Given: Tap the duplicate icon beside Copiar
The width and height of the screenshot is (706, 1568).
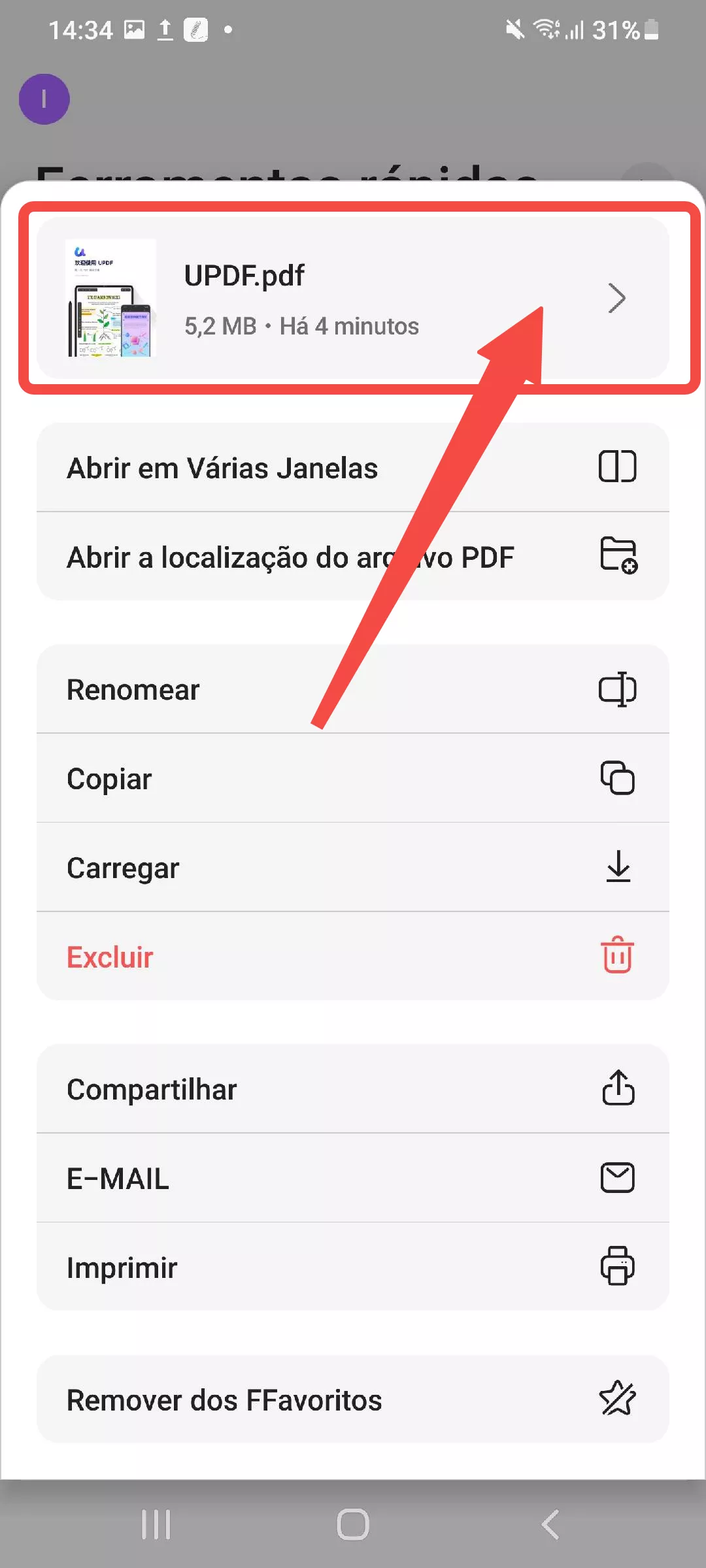Looking at the screenshot, I should tap(617, 778).
